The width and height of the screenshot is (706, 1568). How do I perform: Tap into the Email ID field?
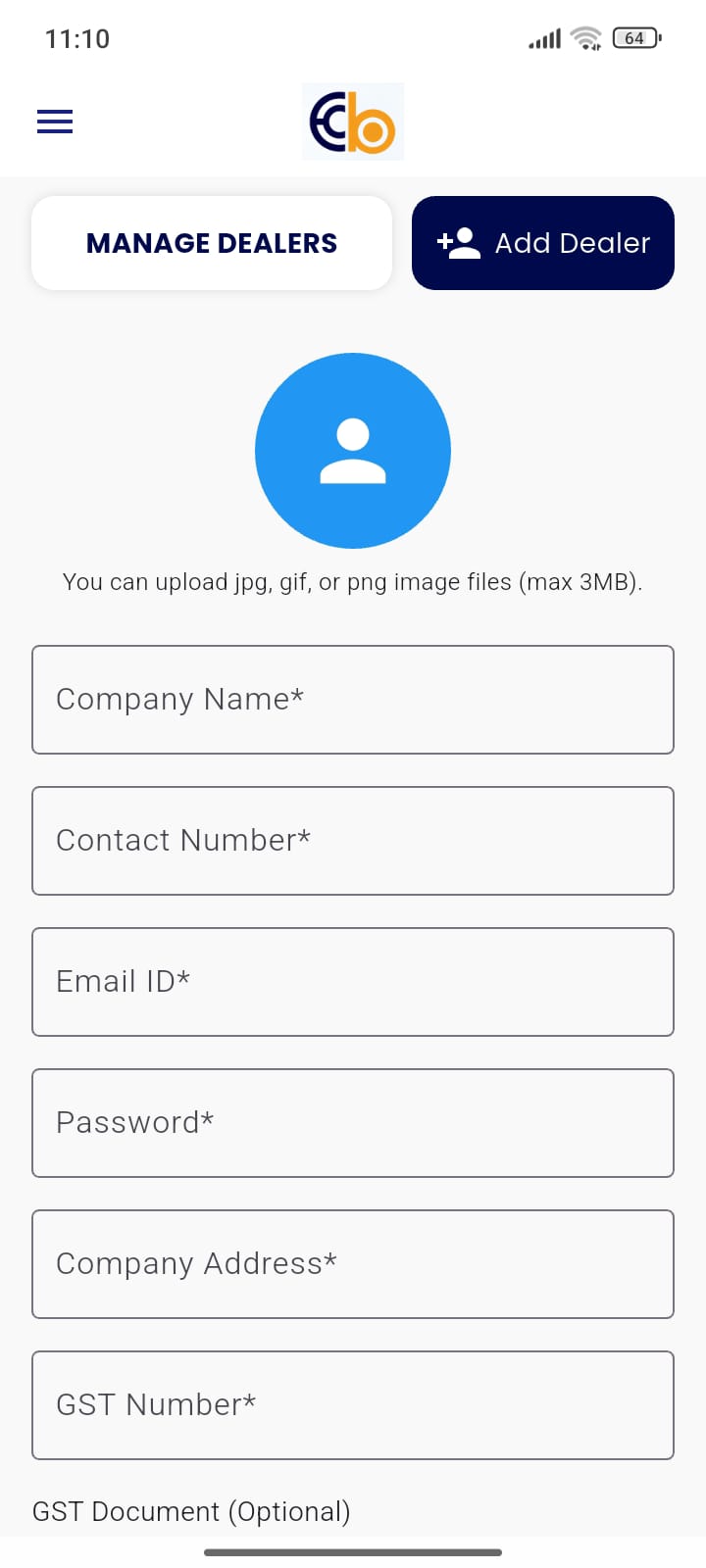(353, 982)
